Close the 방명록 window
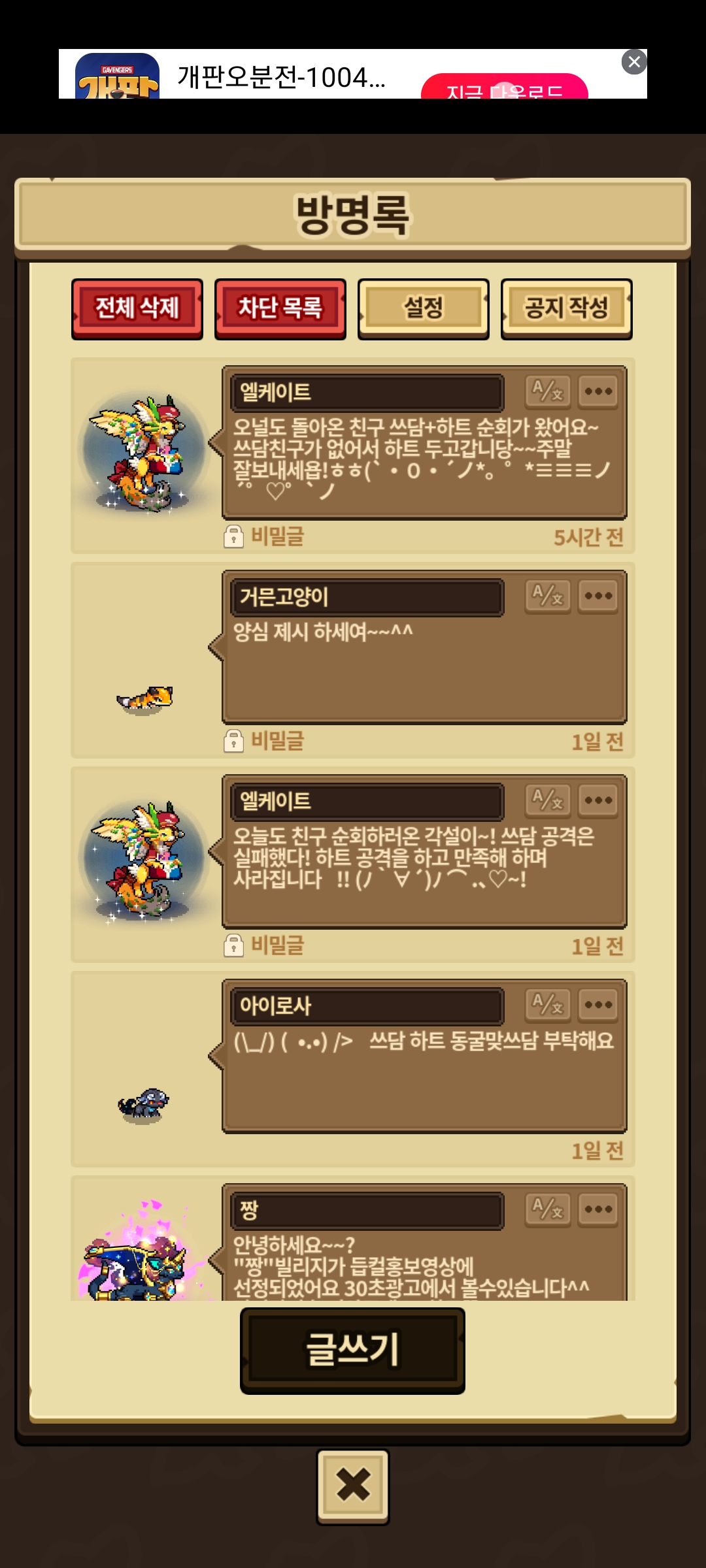This screenshot has width=706, height=1568. click(353, 1486)
